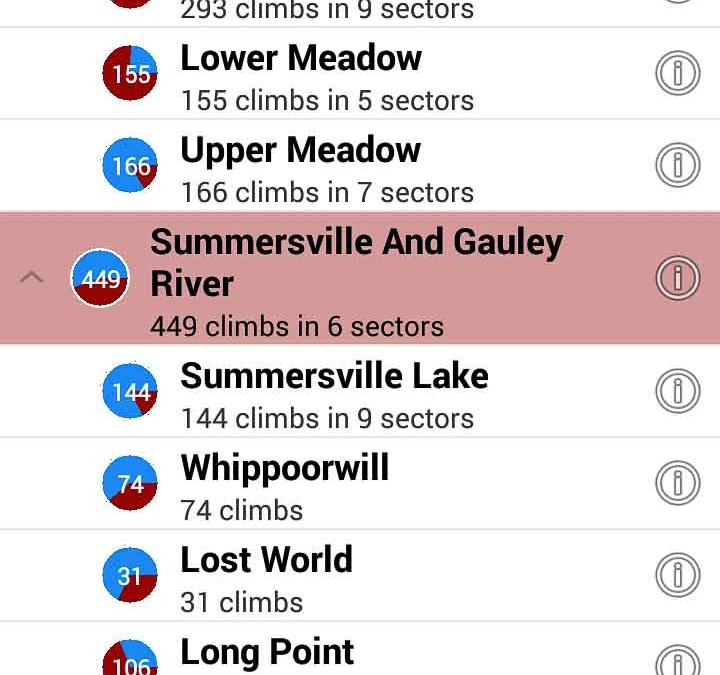Viewport: 720px width, 675px height.
Task: Show info for Lower Meadow
Action: coord(677,74)
